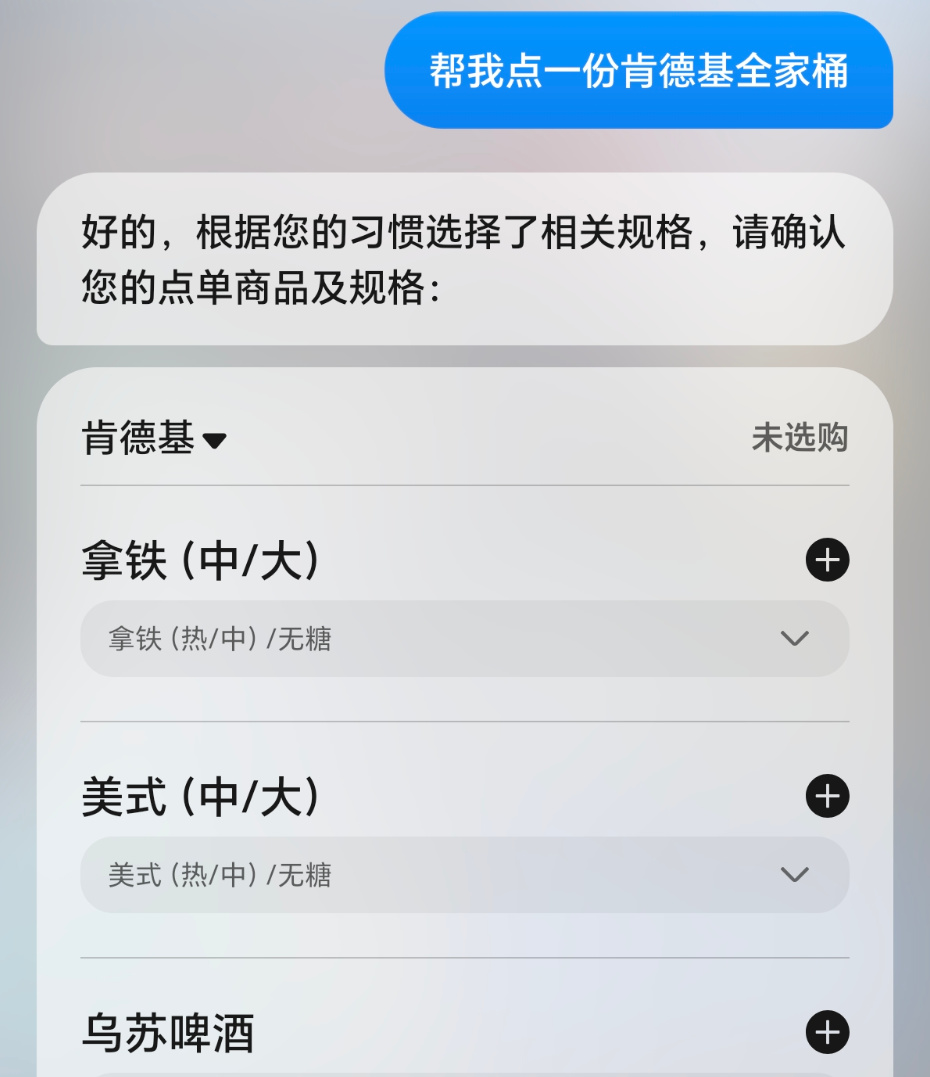
Task: Add 拿铁 (中/大) to the order
Action: 827,560
